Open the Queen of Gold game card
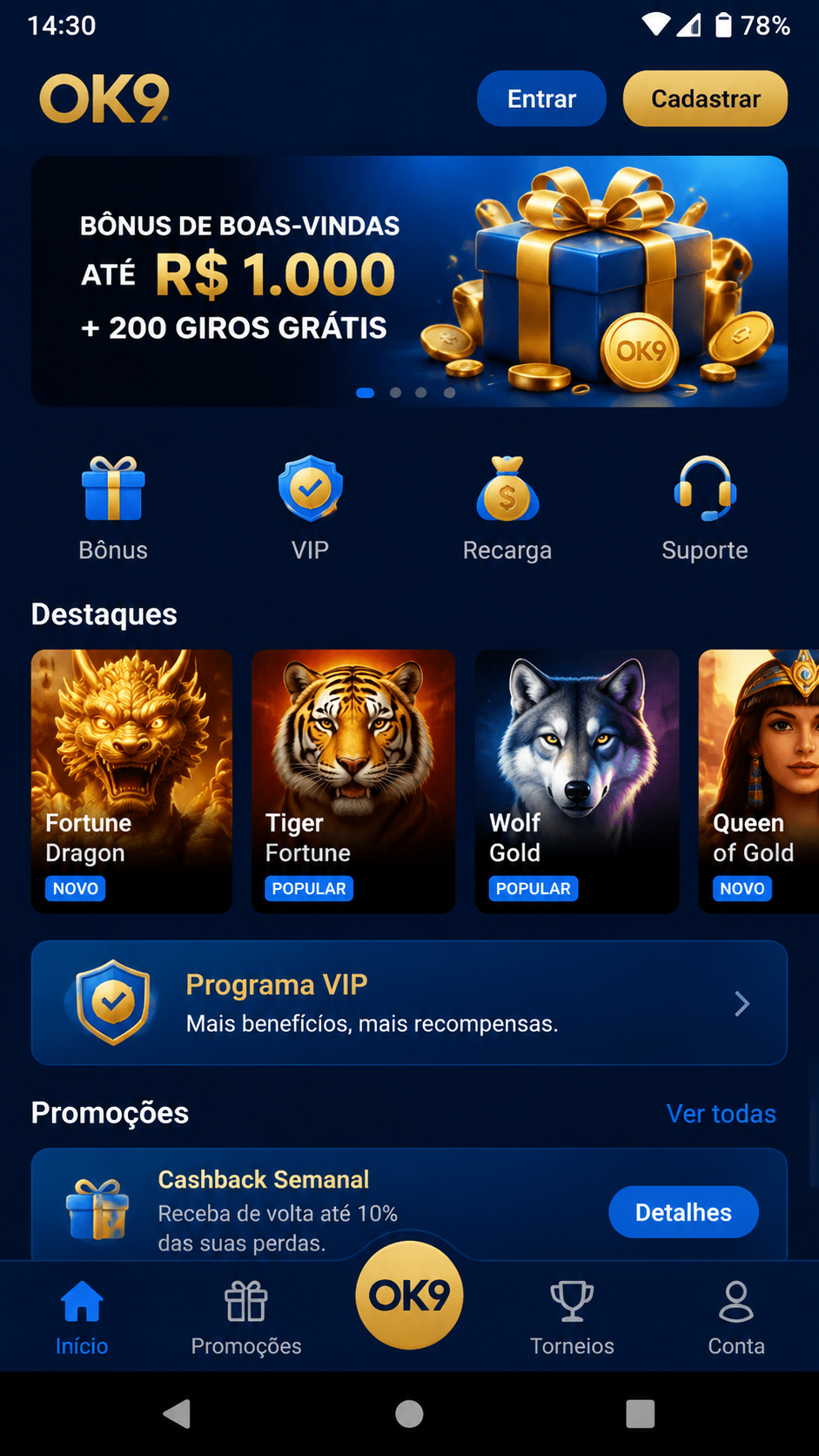This screenshot has height=1456, width=819. pyautogui.click(x=759, y=781)
